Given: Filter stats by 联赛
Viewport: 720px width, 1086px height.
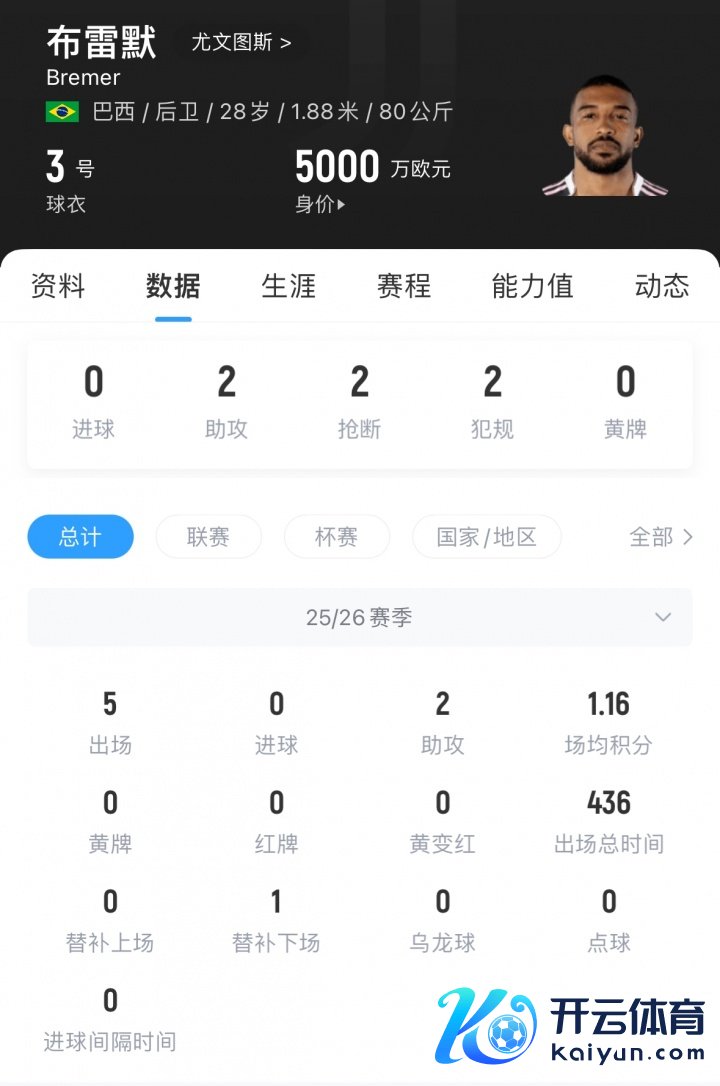Looking at the screenshot, I should pos(208,537).
